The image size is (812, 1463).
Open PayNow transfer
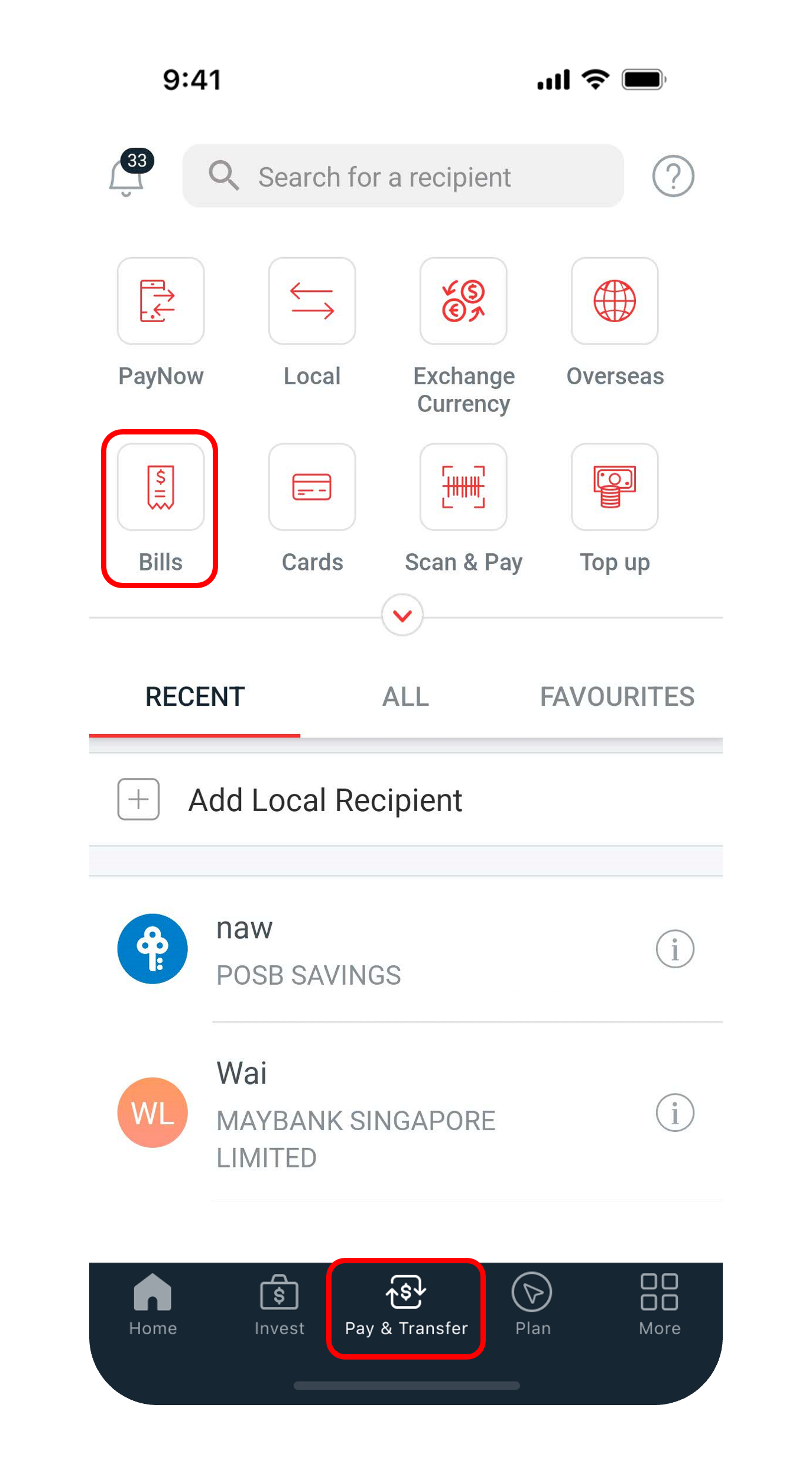click(161, 301)
